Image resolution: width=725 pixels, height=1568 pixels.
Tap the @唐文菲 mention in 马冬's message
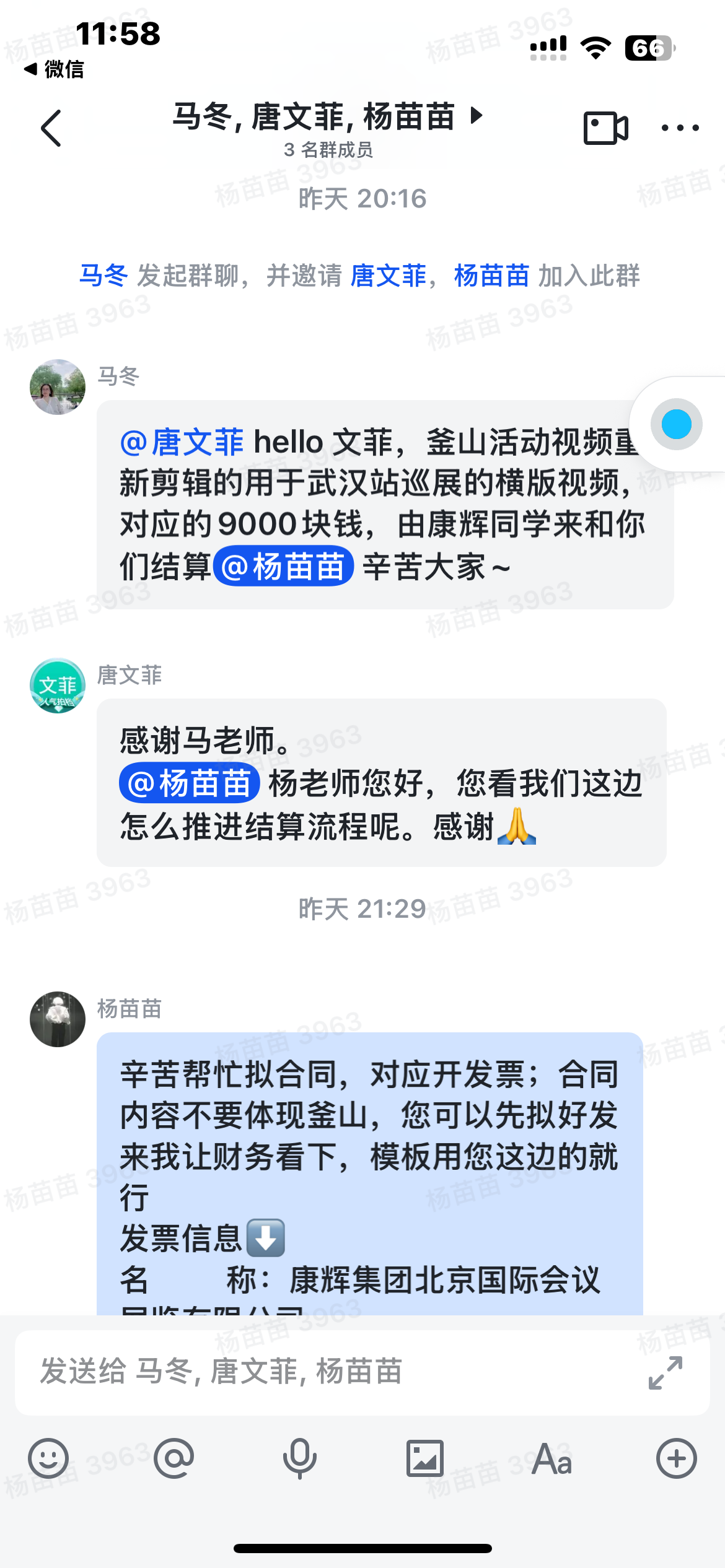(182, 442)
